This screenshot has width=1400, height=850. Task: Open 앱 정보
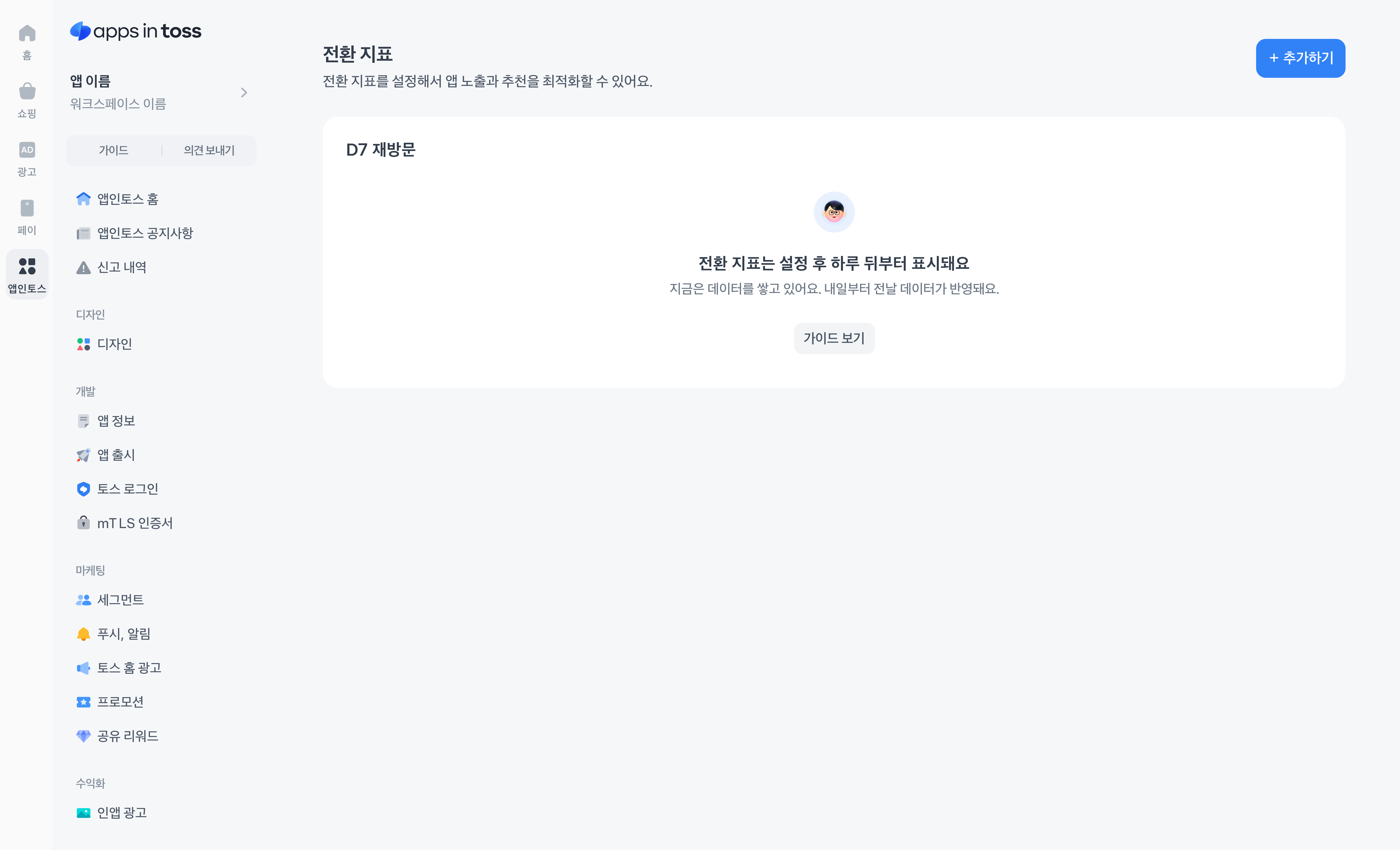116,420
